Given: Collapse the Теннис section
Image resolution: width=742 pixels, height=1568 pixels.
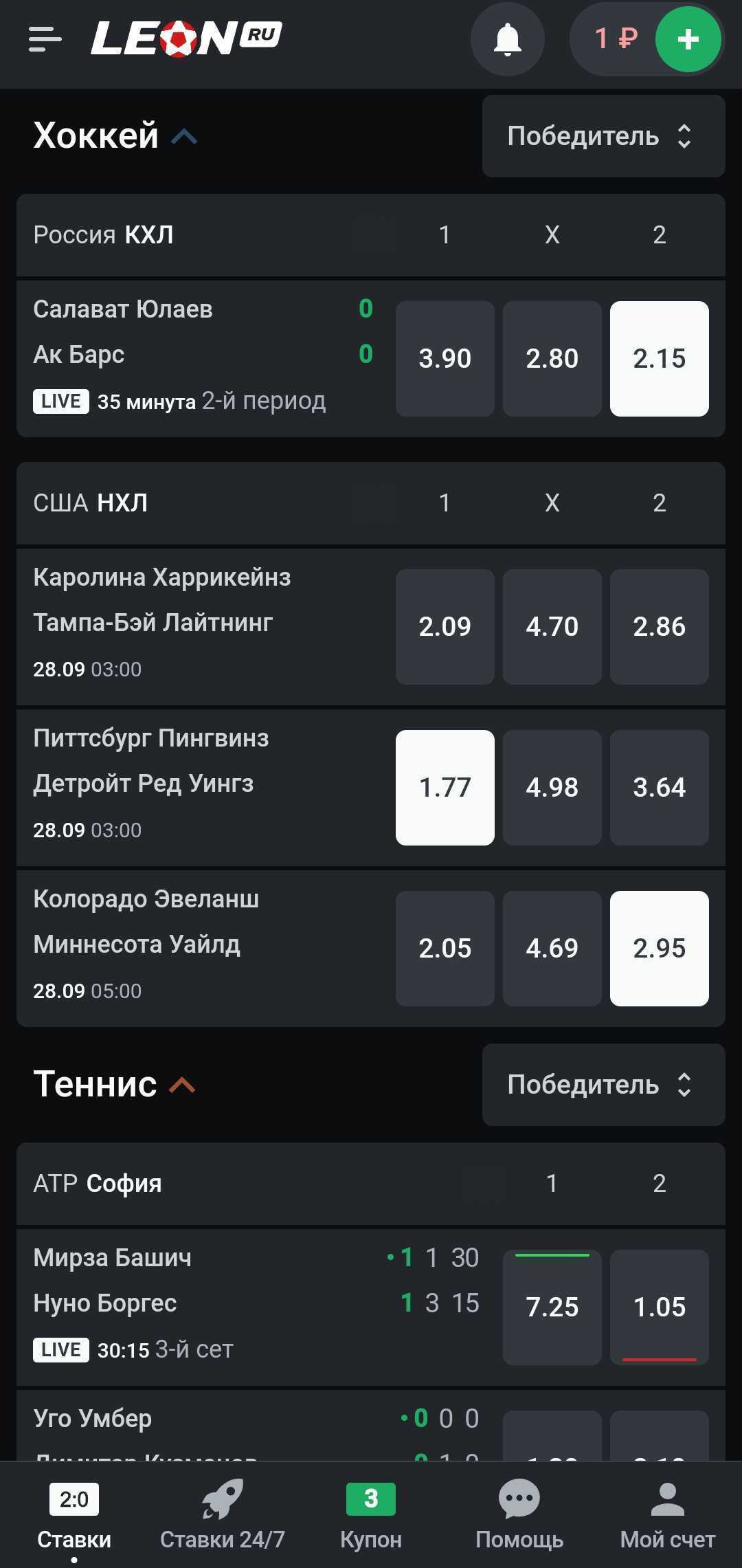Looking at the screenshot, I should (183, 1085).
